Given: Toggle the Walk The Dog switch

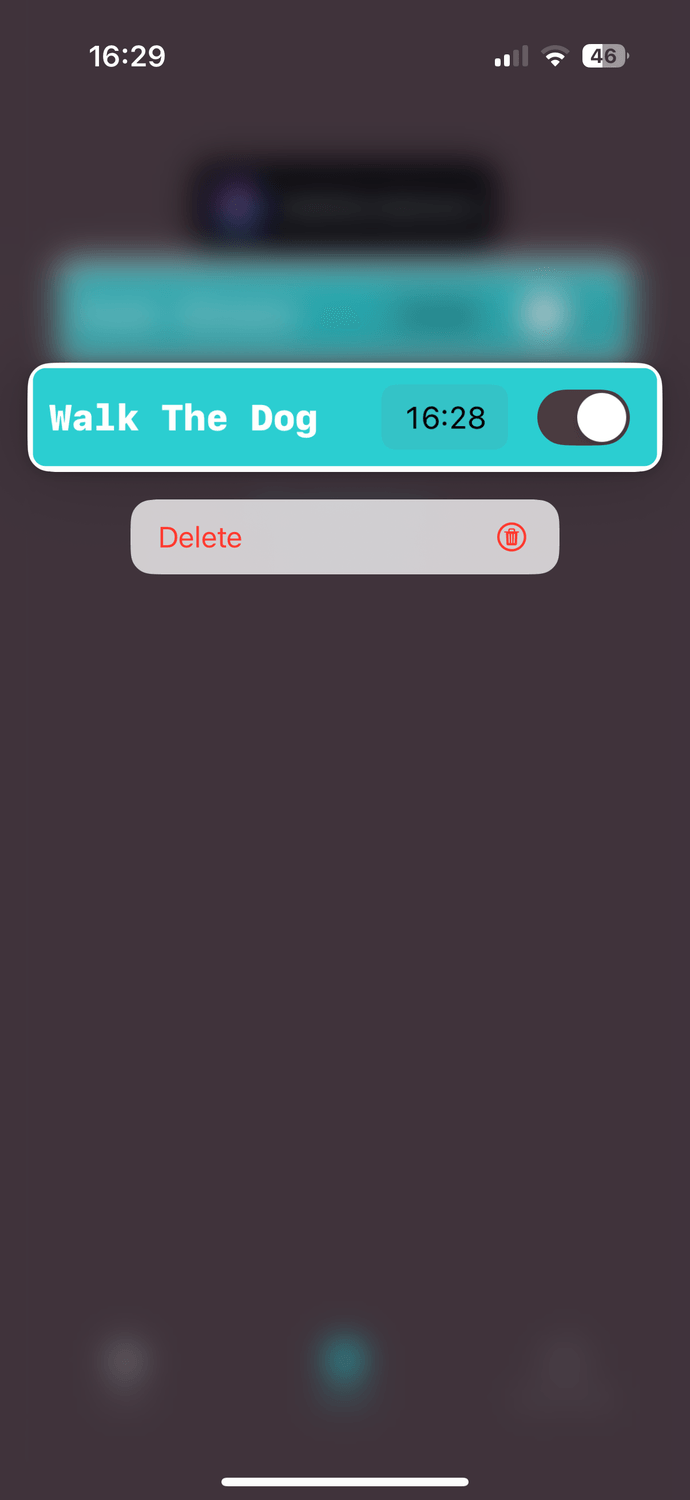Looking at the screenshot, I should [583, 418].
